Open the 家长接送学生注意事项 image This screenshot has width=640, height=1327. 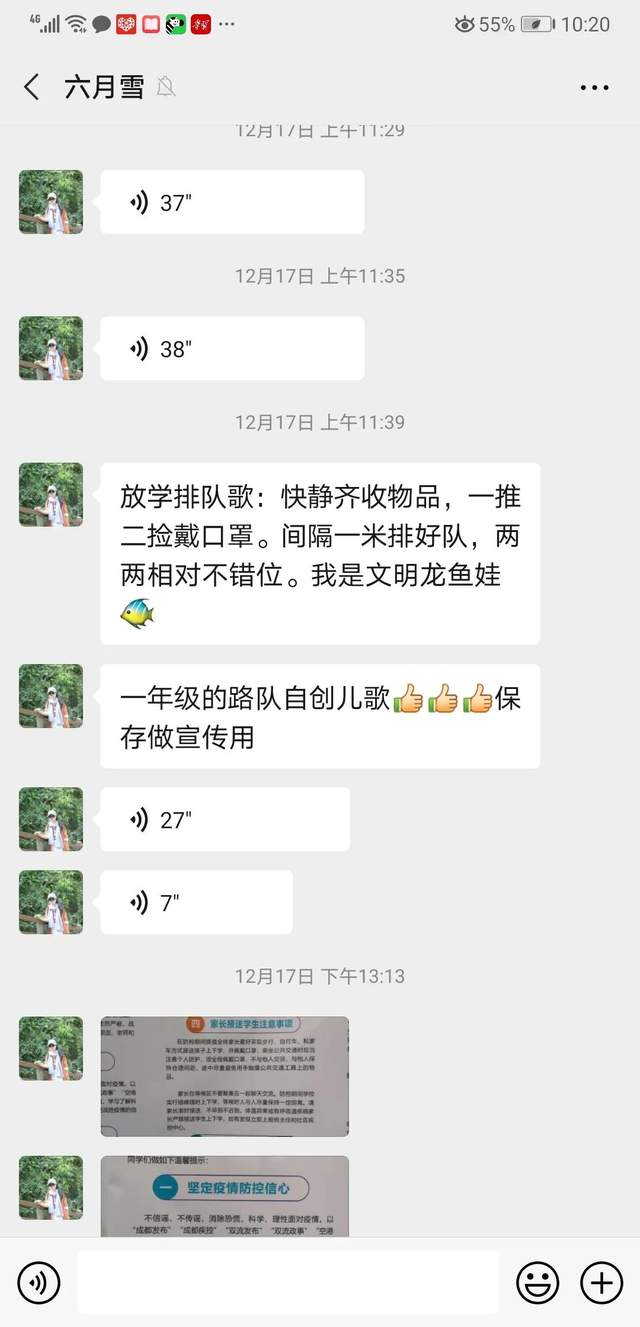[225, 1076]
